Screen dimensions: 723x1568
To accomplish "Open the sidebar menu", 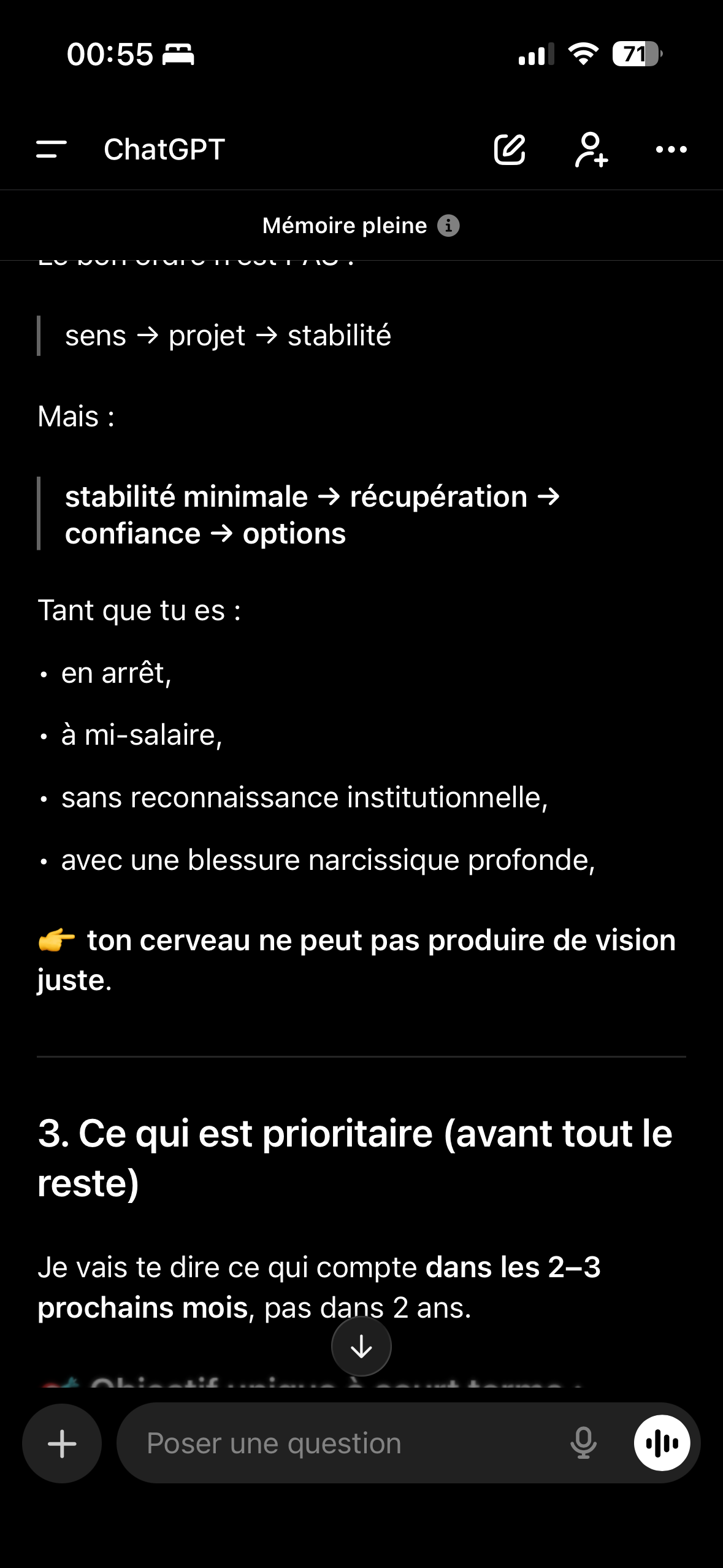I will pos(52,149).
